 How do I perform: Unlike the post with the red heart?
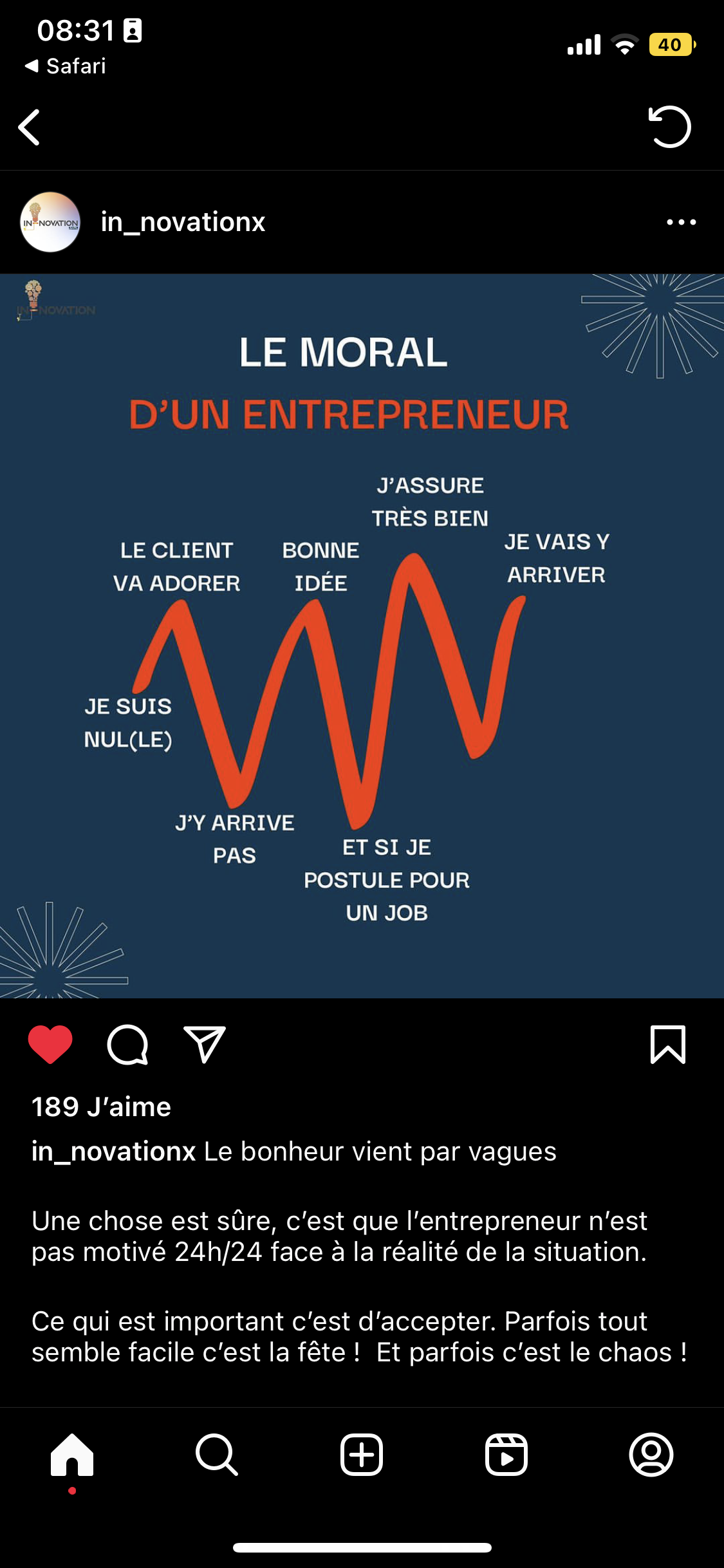point(50,1044)
